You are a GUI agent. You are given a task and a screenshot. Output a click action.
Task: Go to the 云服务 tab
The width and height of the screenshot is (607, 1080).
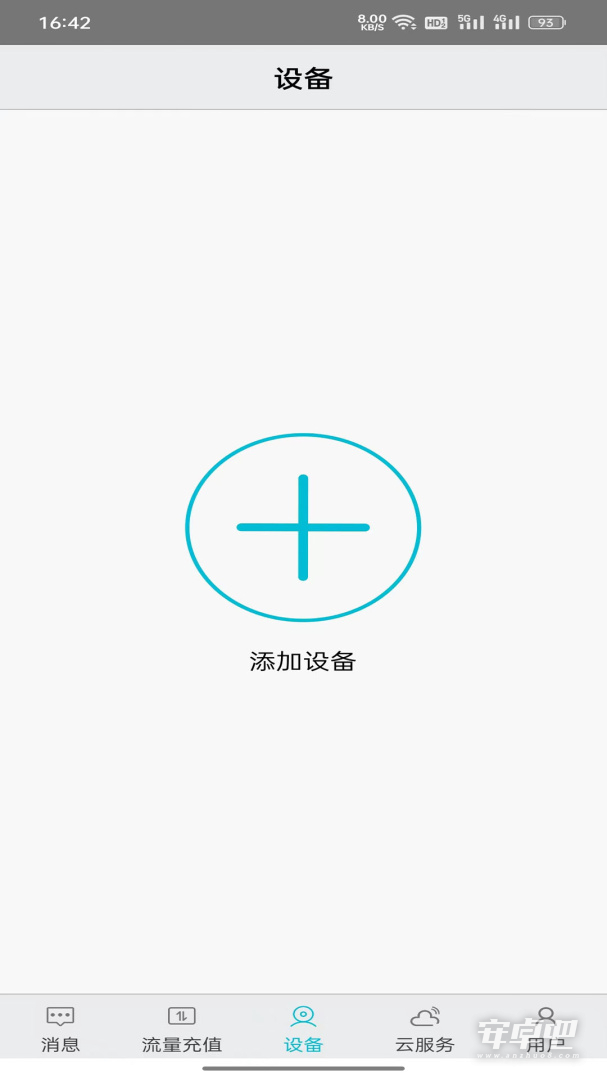click(x=424, y=1029)
